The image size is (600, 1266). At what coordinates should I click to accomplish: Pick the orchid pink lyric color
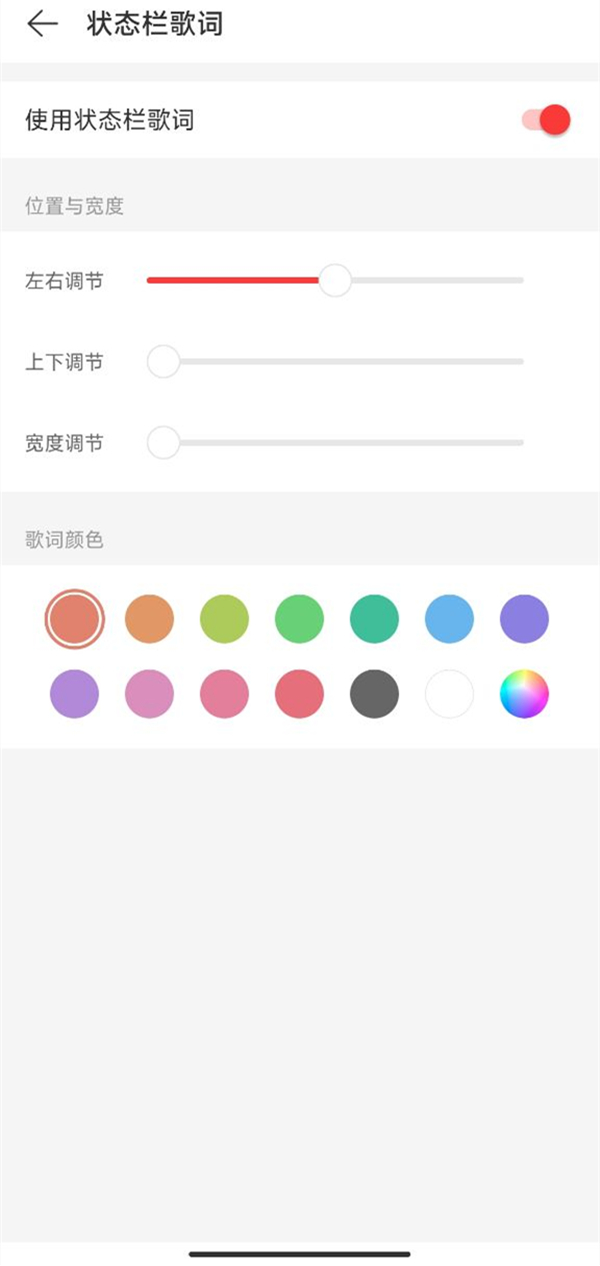tap(149, 694)
